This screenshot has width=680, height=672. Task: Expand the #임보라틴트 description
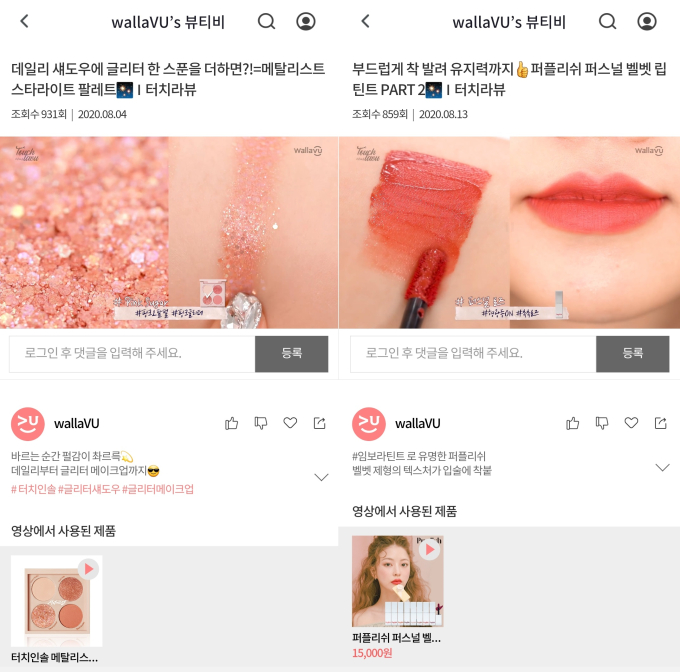click(x=662, y=468)
